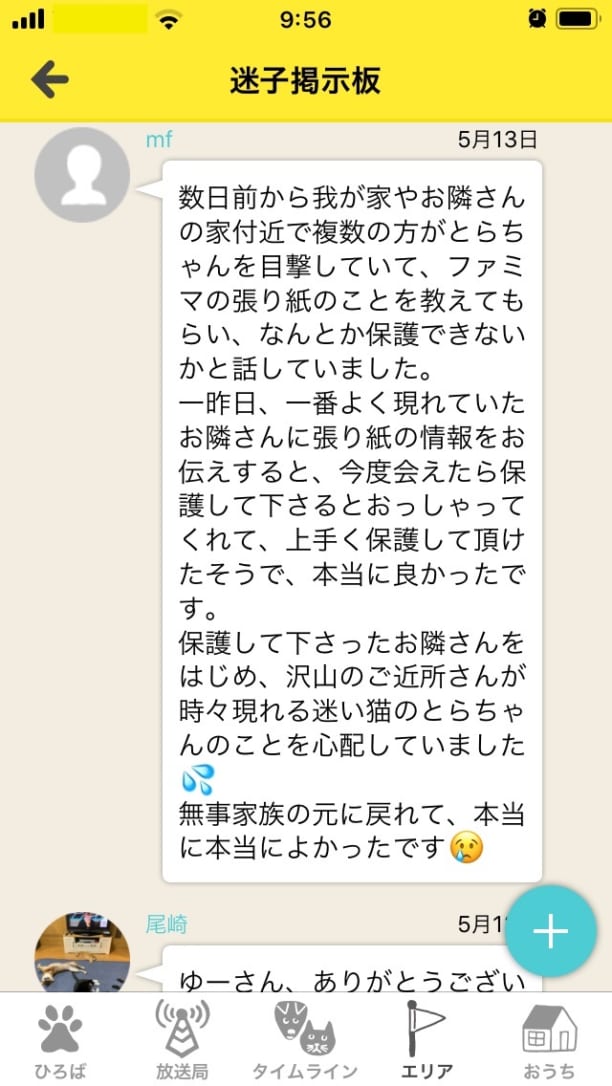
Task: Select the エリア tab
Action: point(426,1040)
